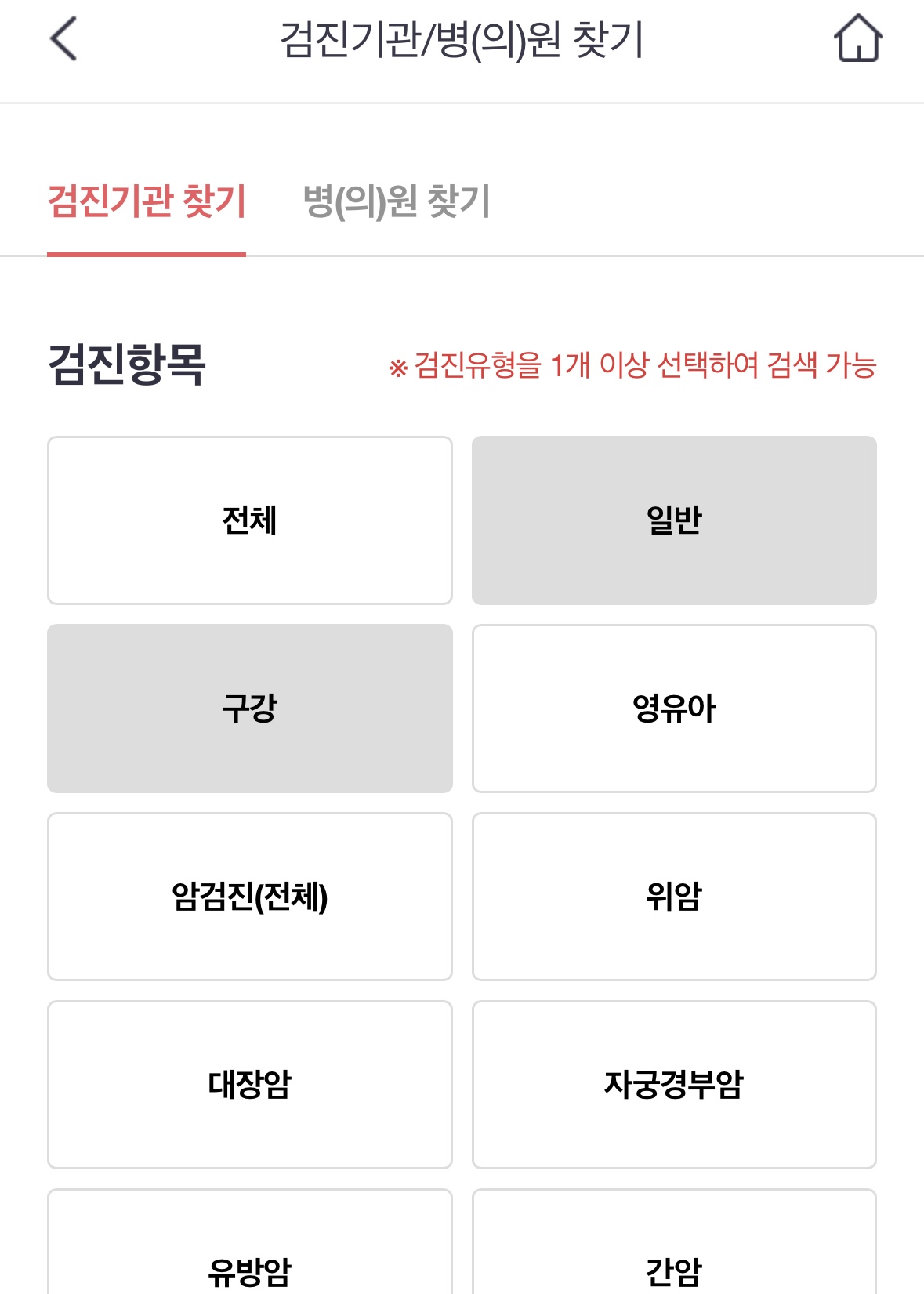Click the selected 일반 gray button

(x=673, y=519)
